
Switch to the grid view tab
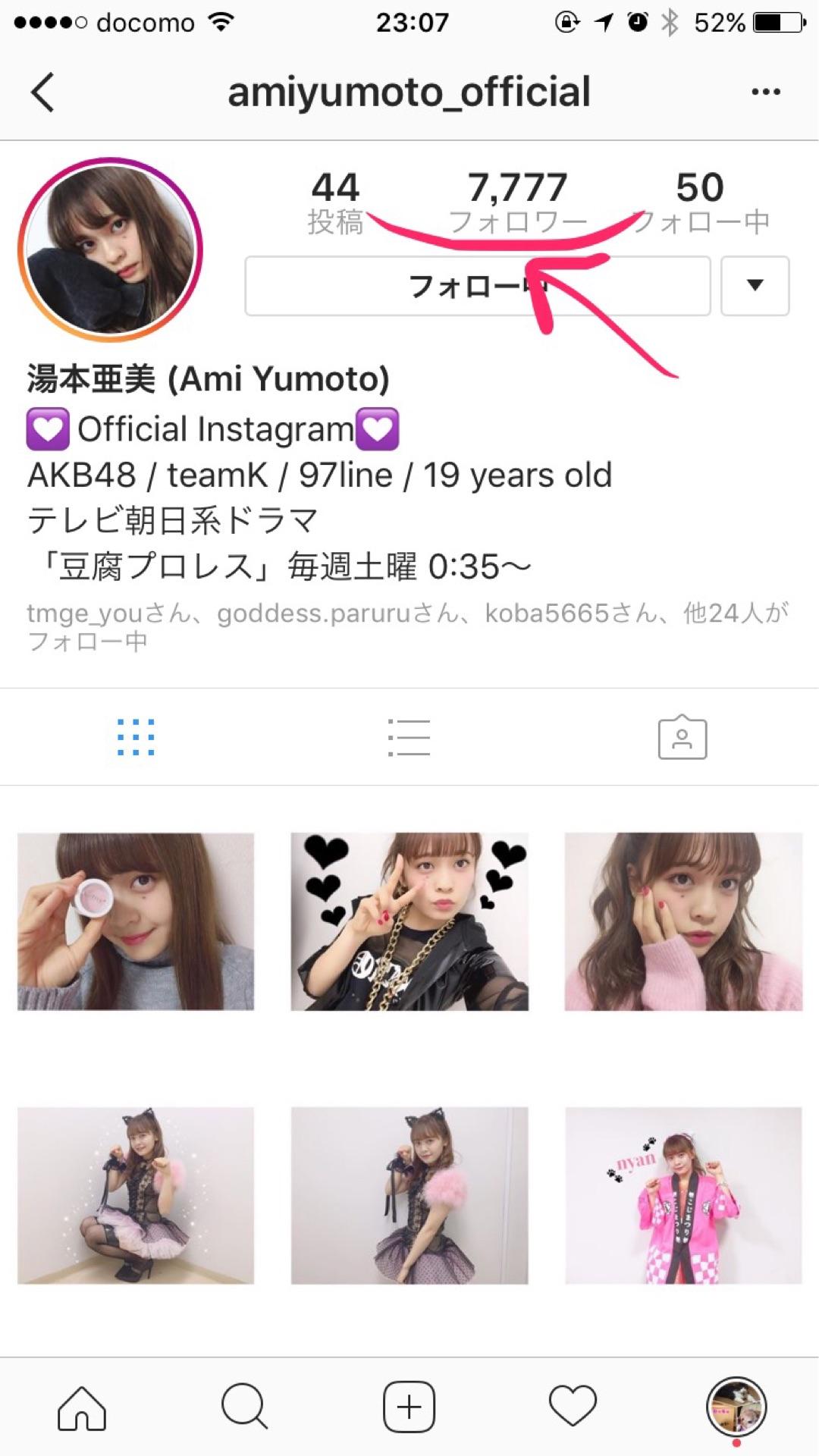[x=136, y=737]
